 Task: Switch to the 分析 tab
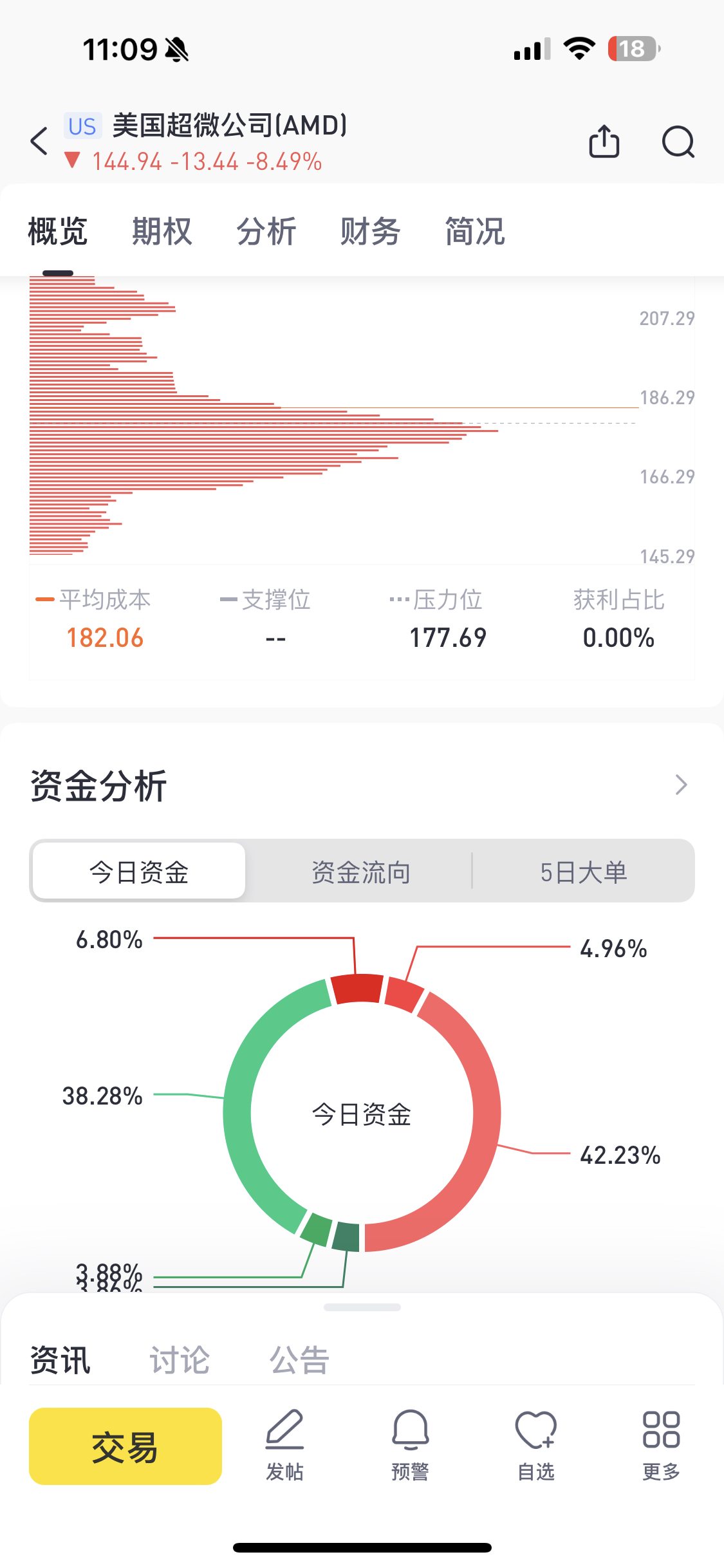(266, 231)
